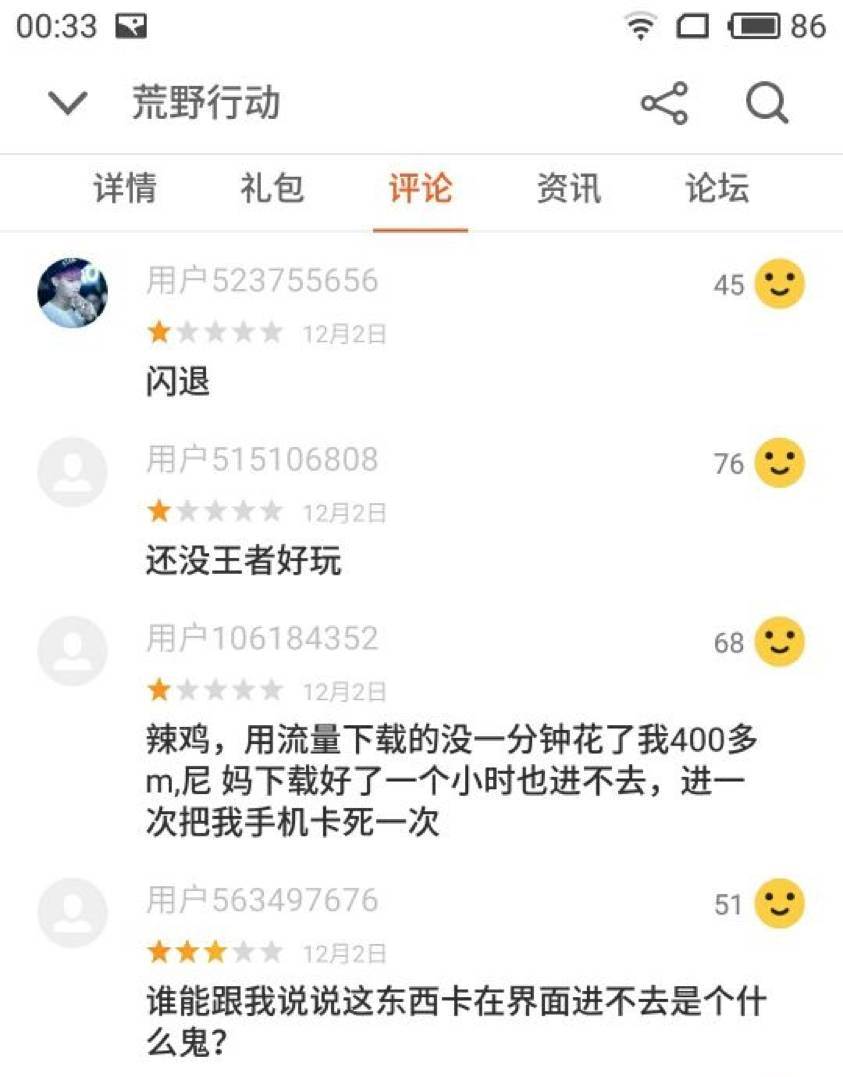843x1077 pixels.
Task: Collapse the page with the down chevron
Action: tap(68, 103)
